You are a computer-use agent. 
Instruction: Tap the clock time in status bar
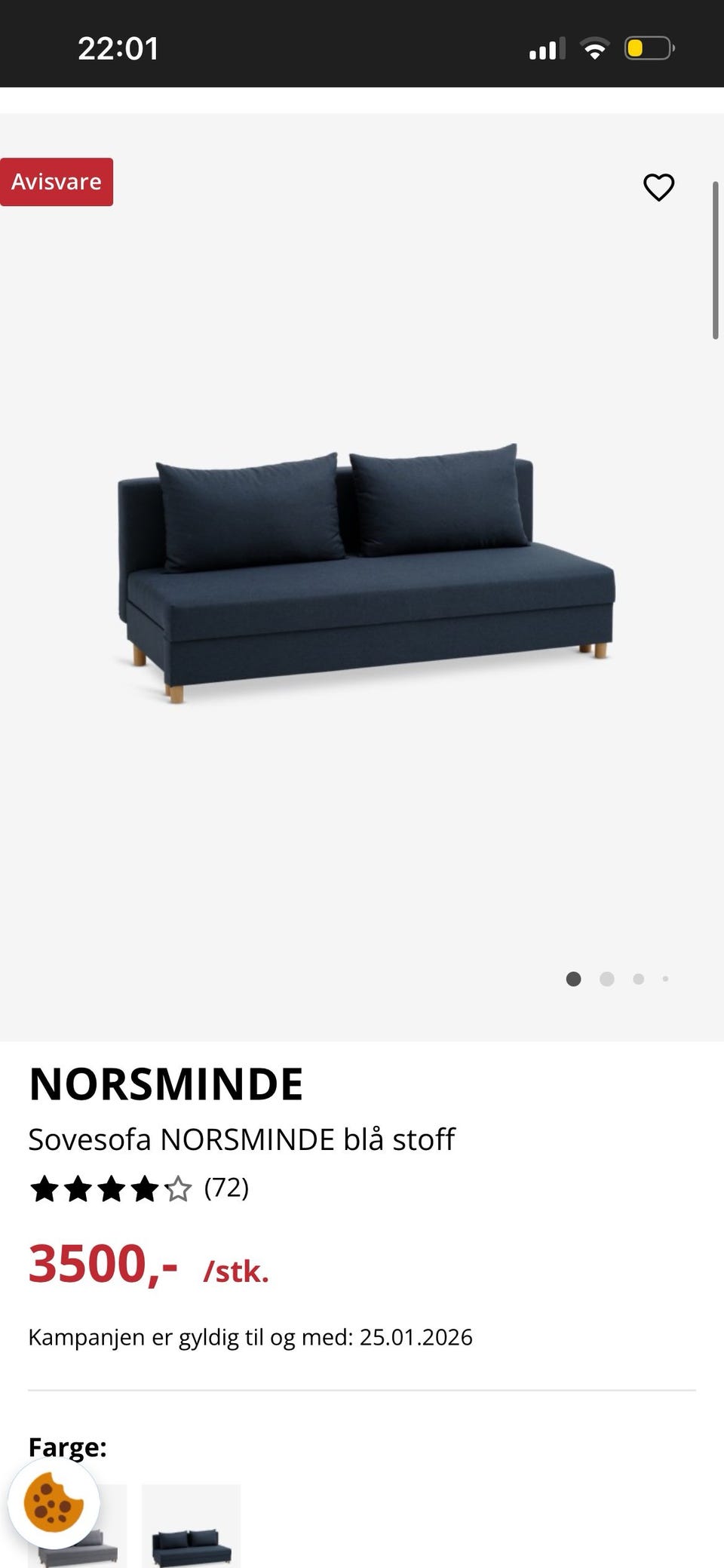click(119, 47)
